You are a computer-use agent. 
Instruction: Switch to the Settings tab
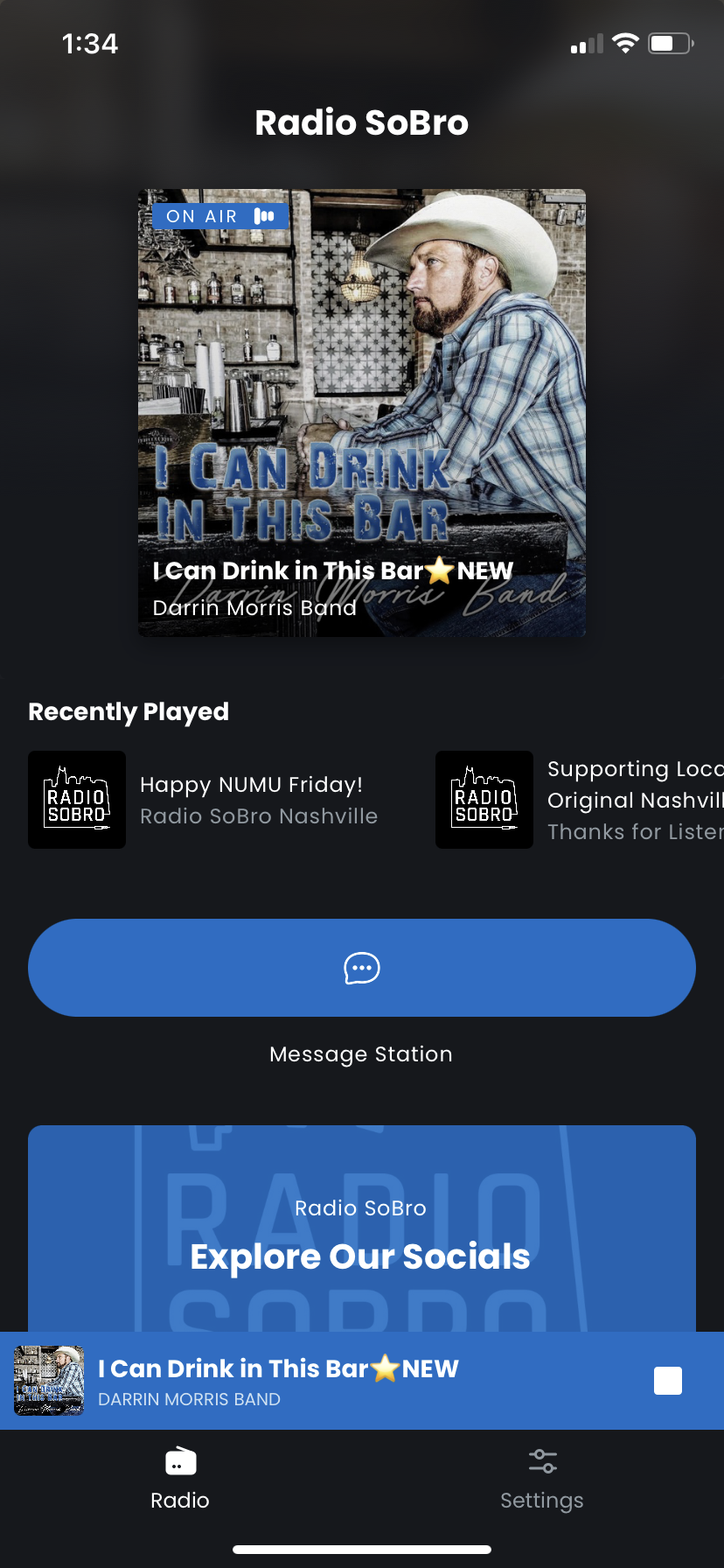coord(542,1479)
